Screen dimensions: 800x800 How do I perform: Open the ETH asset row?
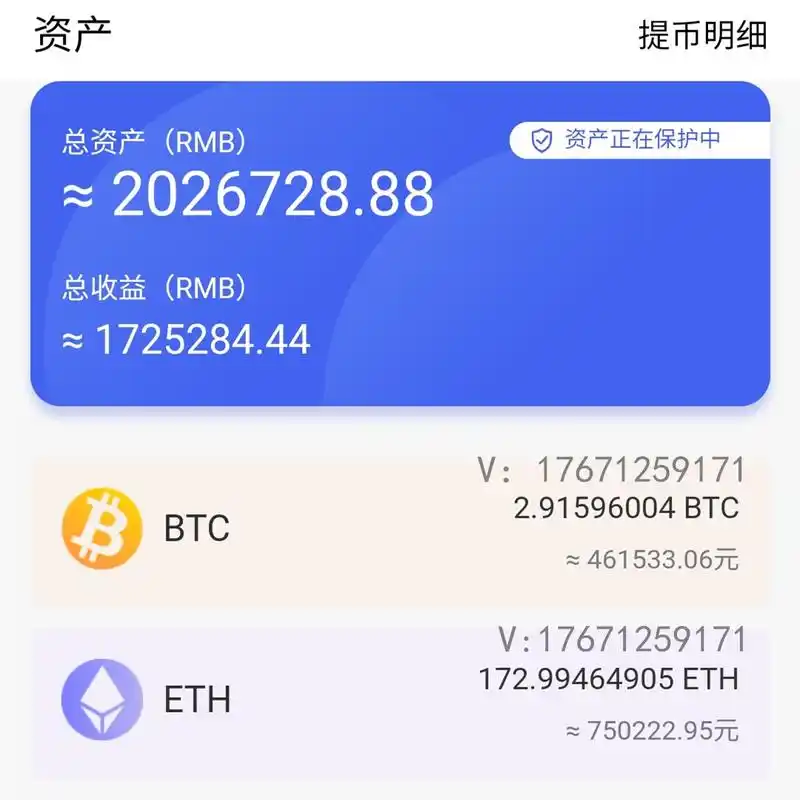tap(400, 699)
